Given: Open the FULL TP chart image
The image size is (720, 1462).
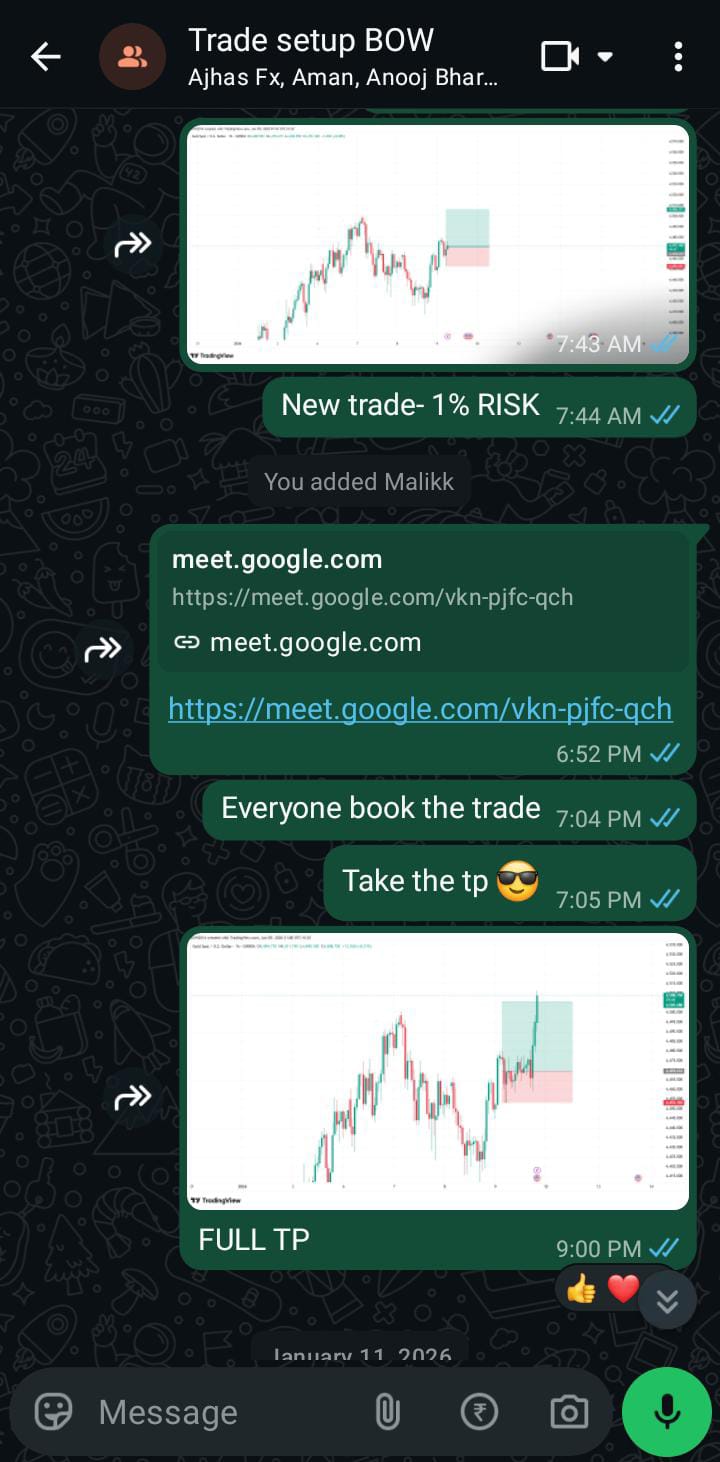Looking at the screenshot, I should coord(437,1070).
